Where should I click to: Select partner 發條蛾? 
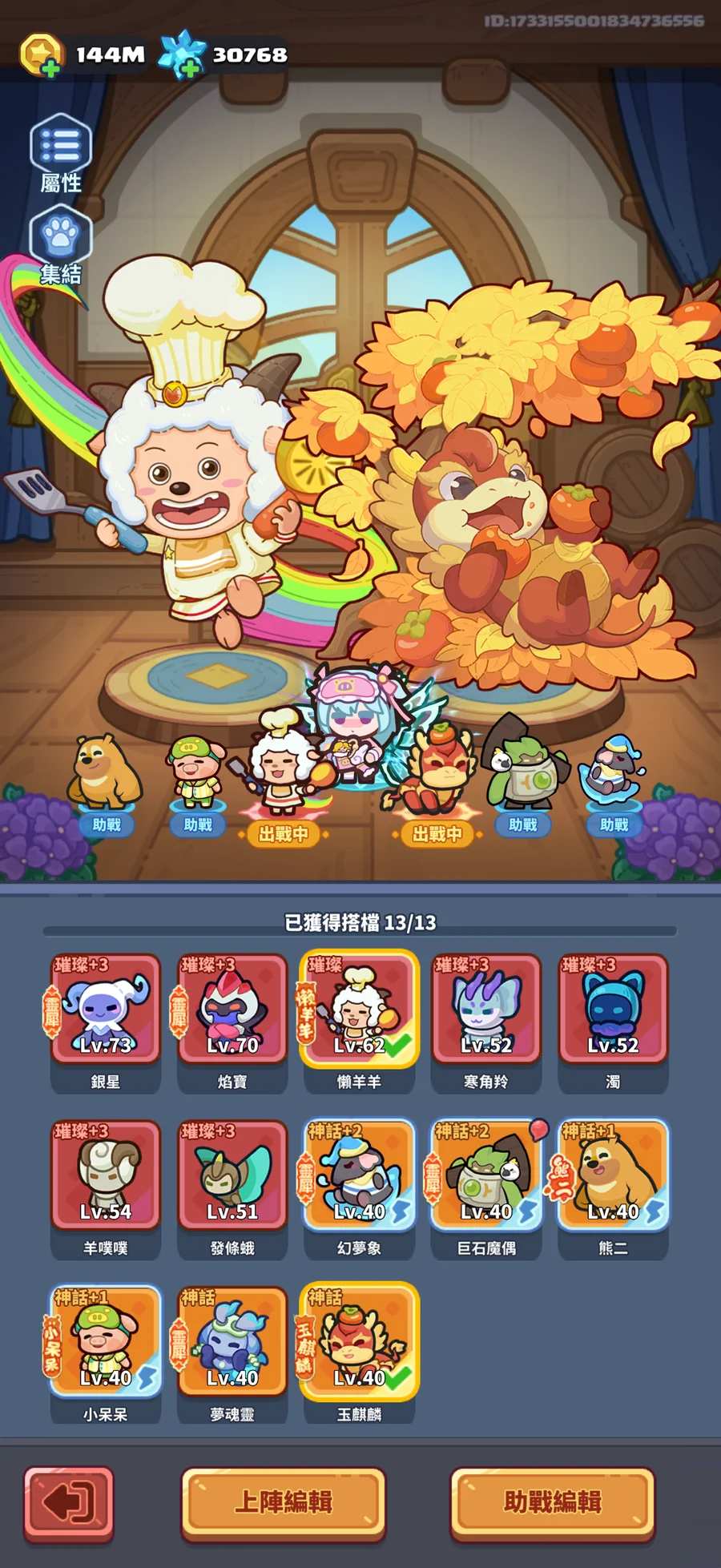(x=232, y=1176)
